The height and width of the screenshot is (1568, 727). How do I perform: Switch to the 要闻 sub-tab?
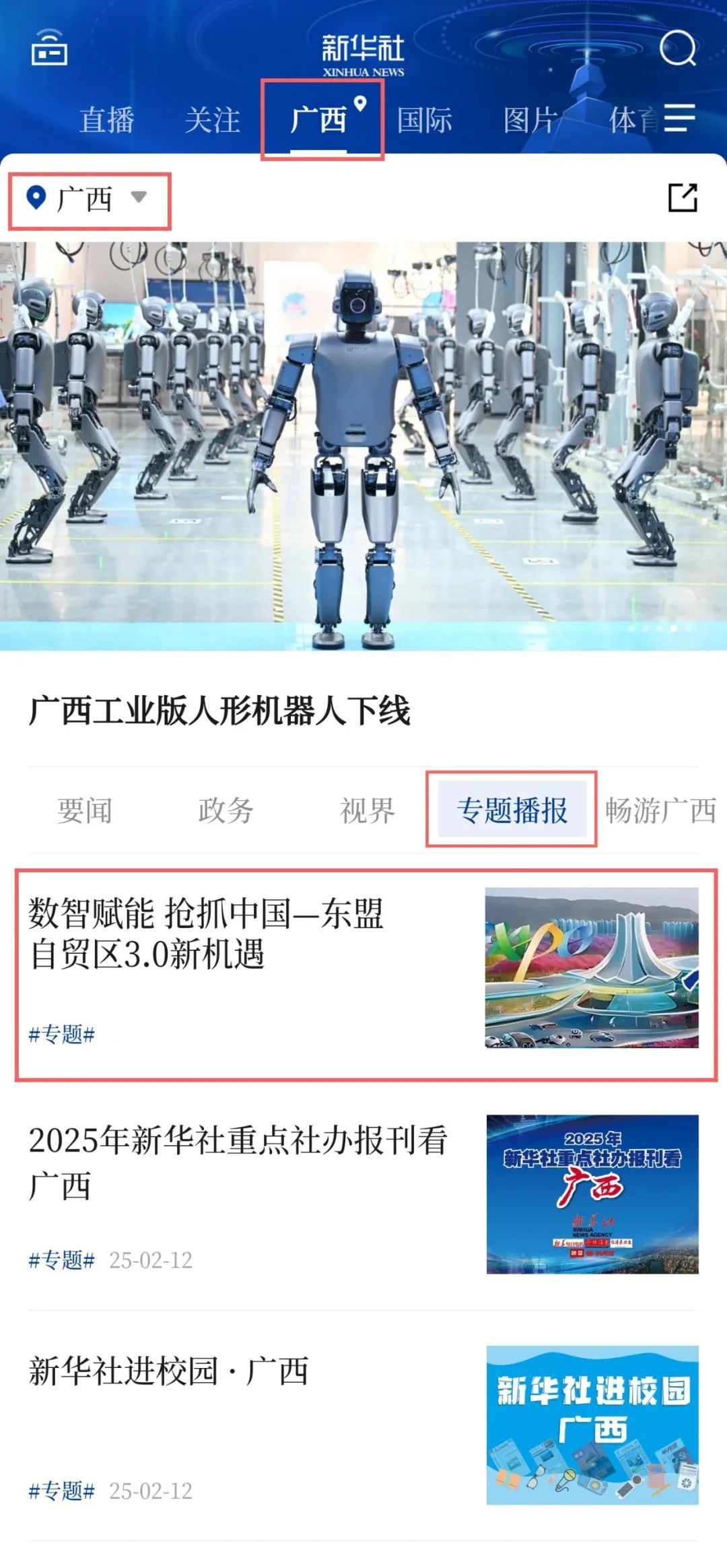[x=85, y=810]
